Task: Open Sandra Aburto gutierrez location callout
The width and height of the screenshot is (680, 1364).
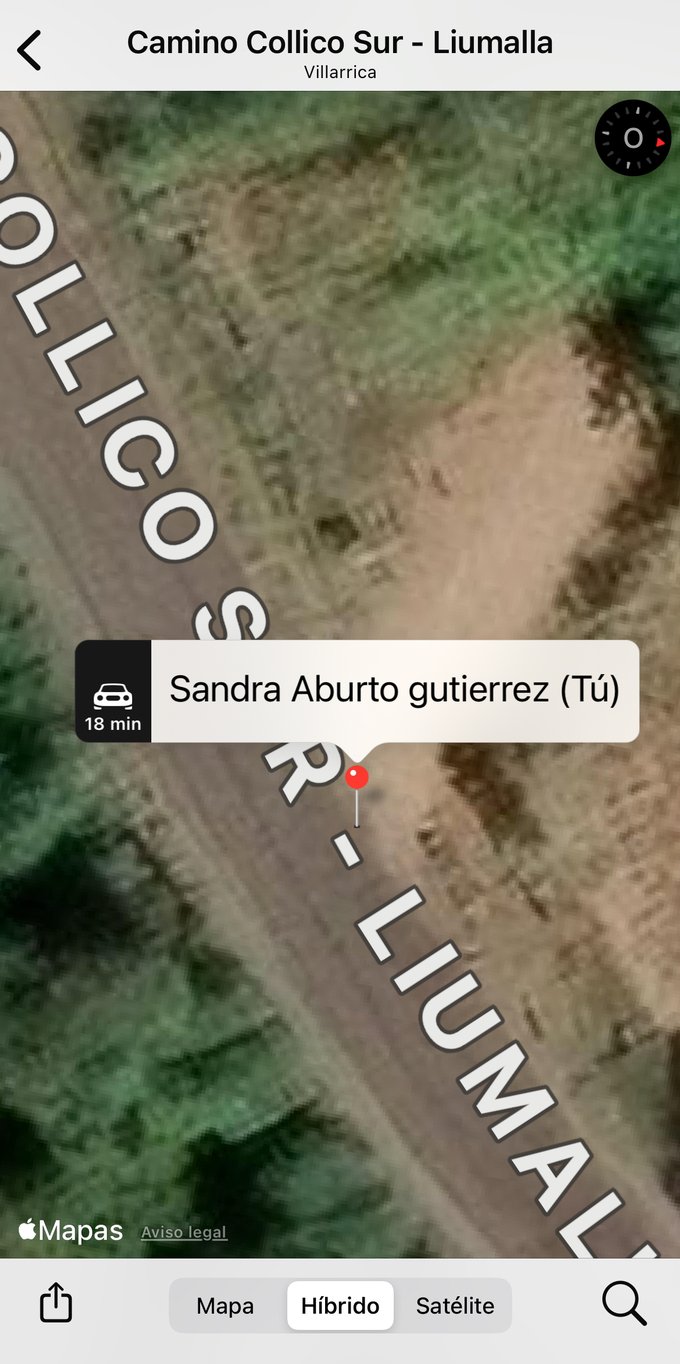Action: 394,690
